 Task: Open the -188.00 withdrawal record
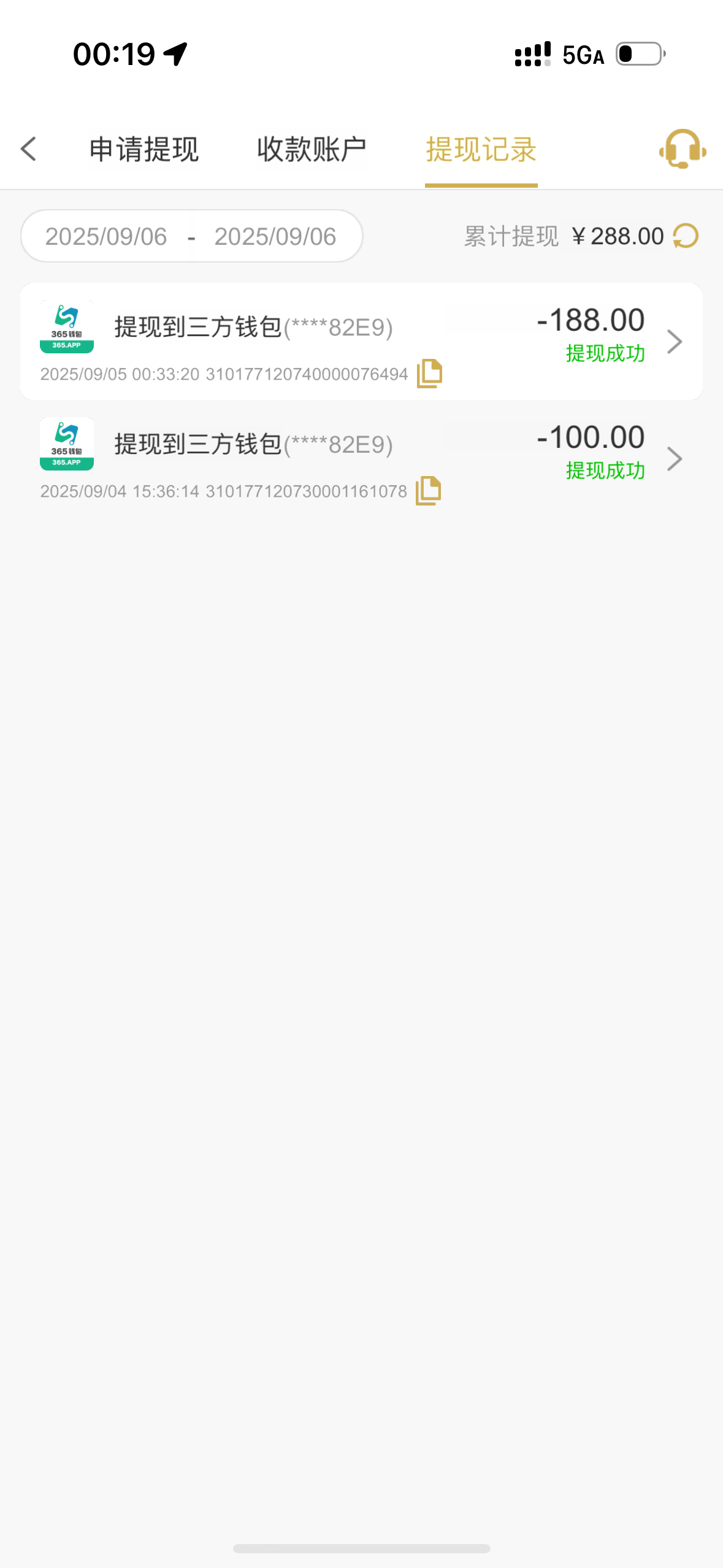tap(673, 342)
